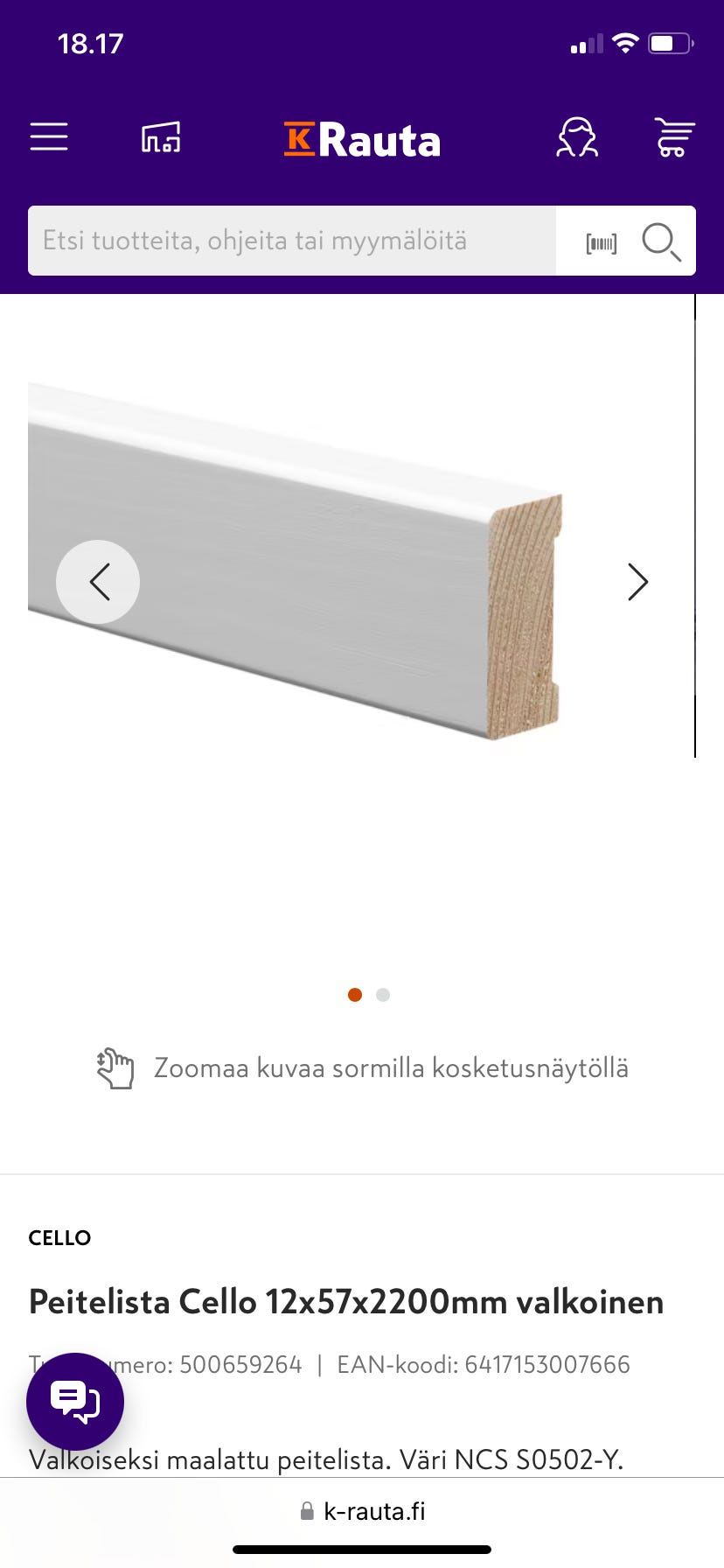
Task: Tap the pinch-to-zoom hand icon
Action: coord(115,1067)
